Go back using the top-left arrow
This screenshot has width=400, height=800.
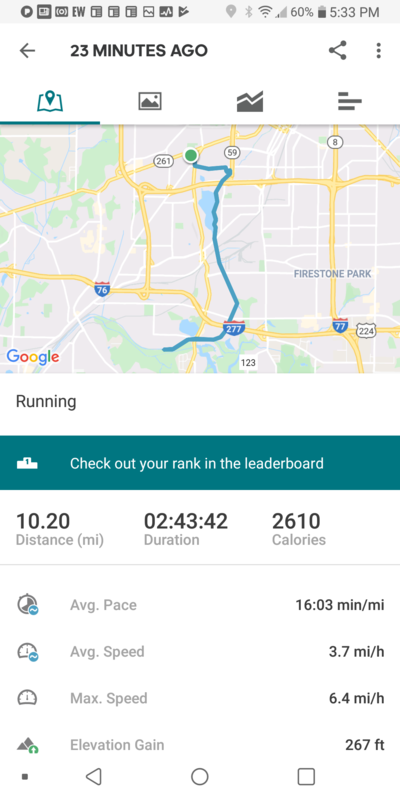[x=28, y=51]
